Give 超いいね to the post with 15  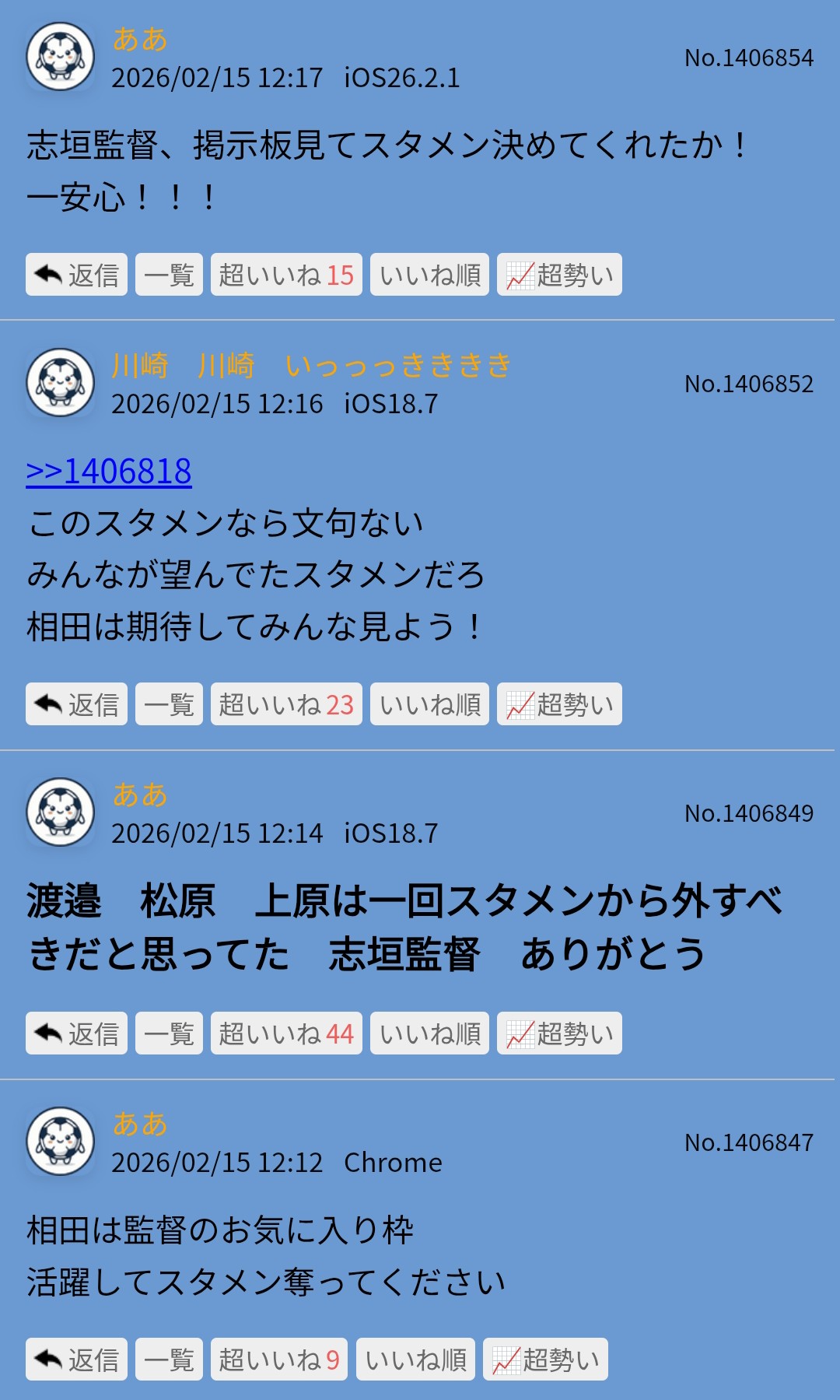(286, 275)
